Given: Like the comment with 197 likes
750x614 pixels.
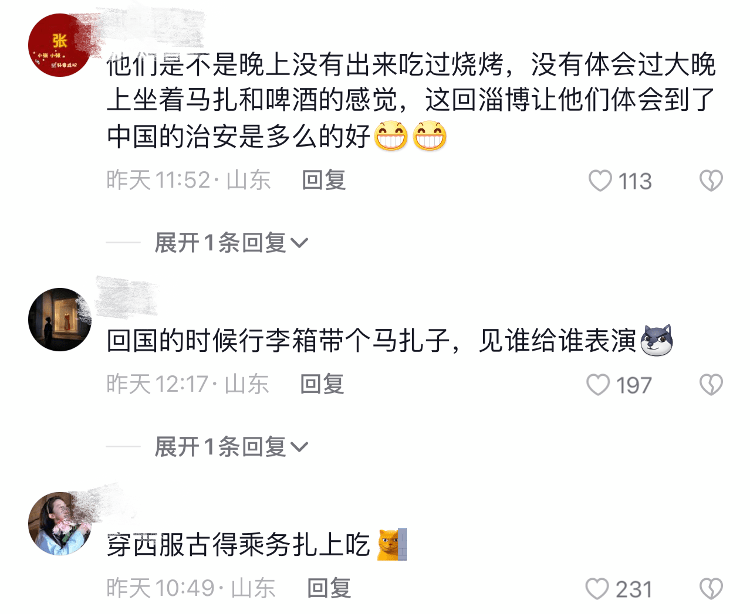Looking at the screenshot, I should click(x=598, y=385).
